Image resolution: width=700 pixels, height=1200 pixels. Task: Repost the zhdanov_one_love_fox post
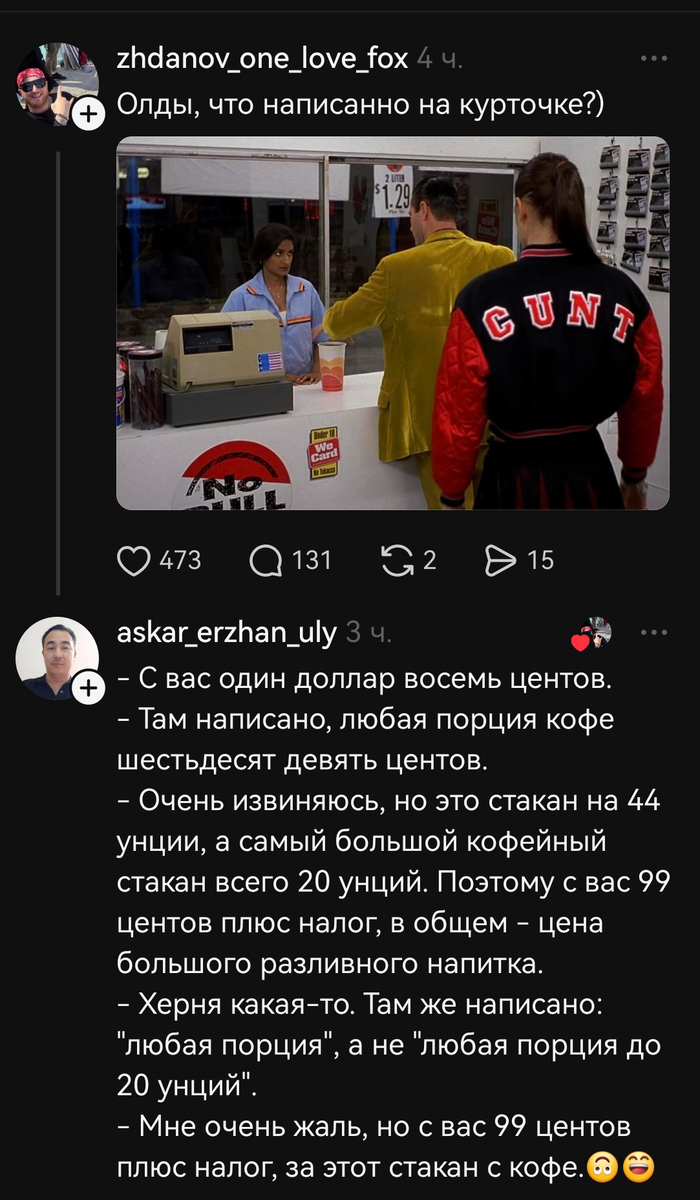[x=397, y=561]
